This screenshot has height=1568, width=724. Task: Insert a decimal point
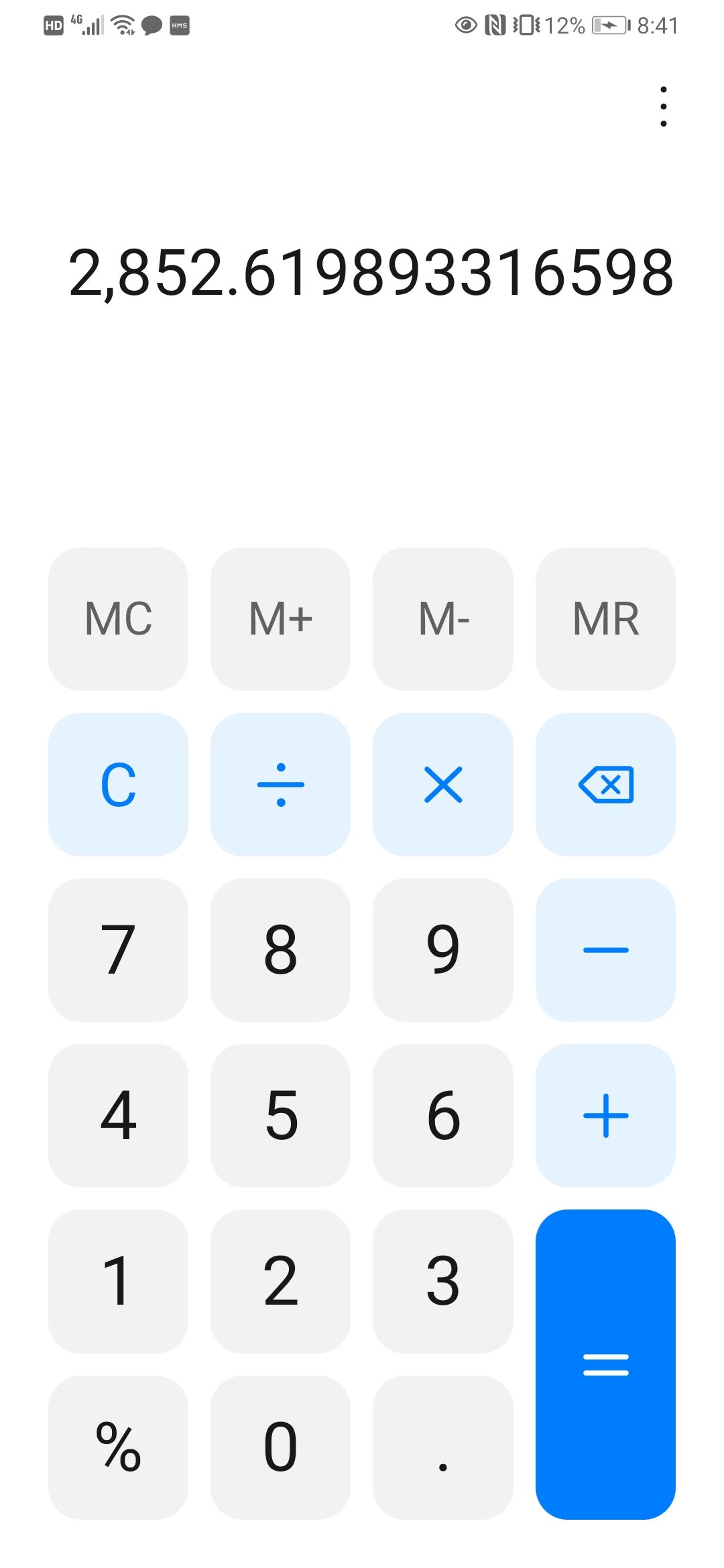pos(443,1447)
